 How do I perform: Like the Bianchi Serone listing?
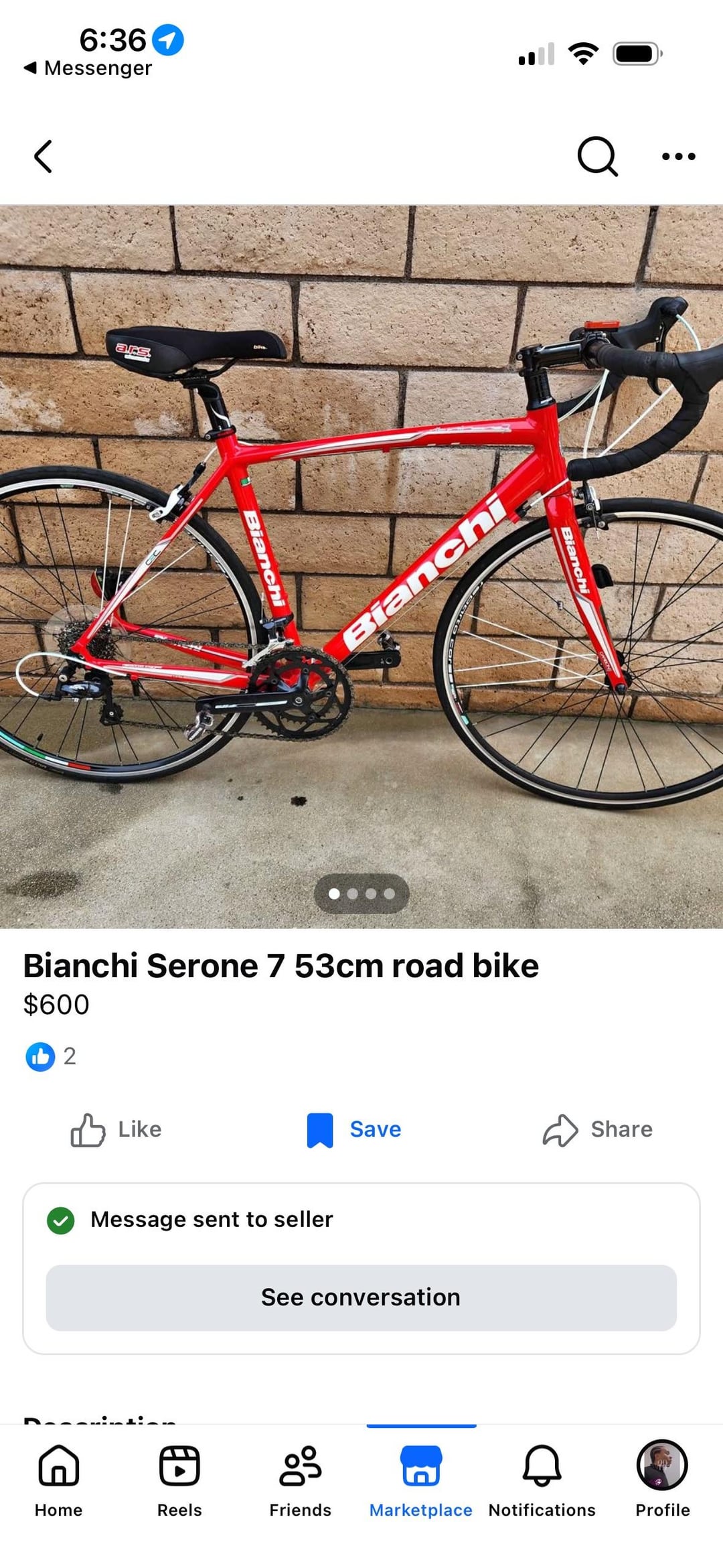tap(116, 1129)
